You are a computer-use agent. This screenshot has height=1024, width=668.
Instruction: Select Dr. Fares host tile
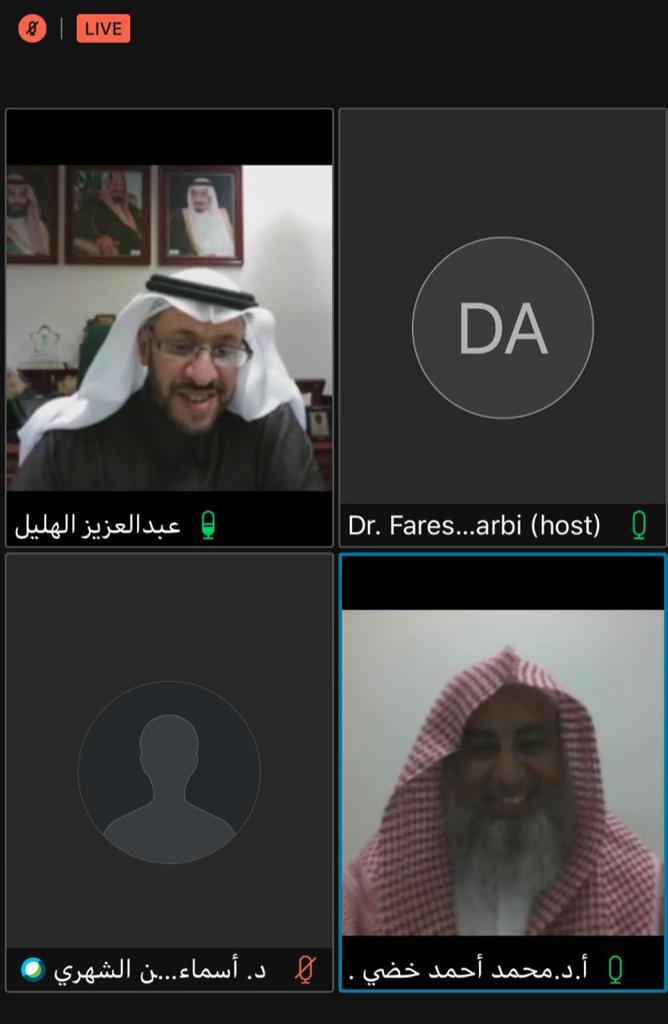502,328
